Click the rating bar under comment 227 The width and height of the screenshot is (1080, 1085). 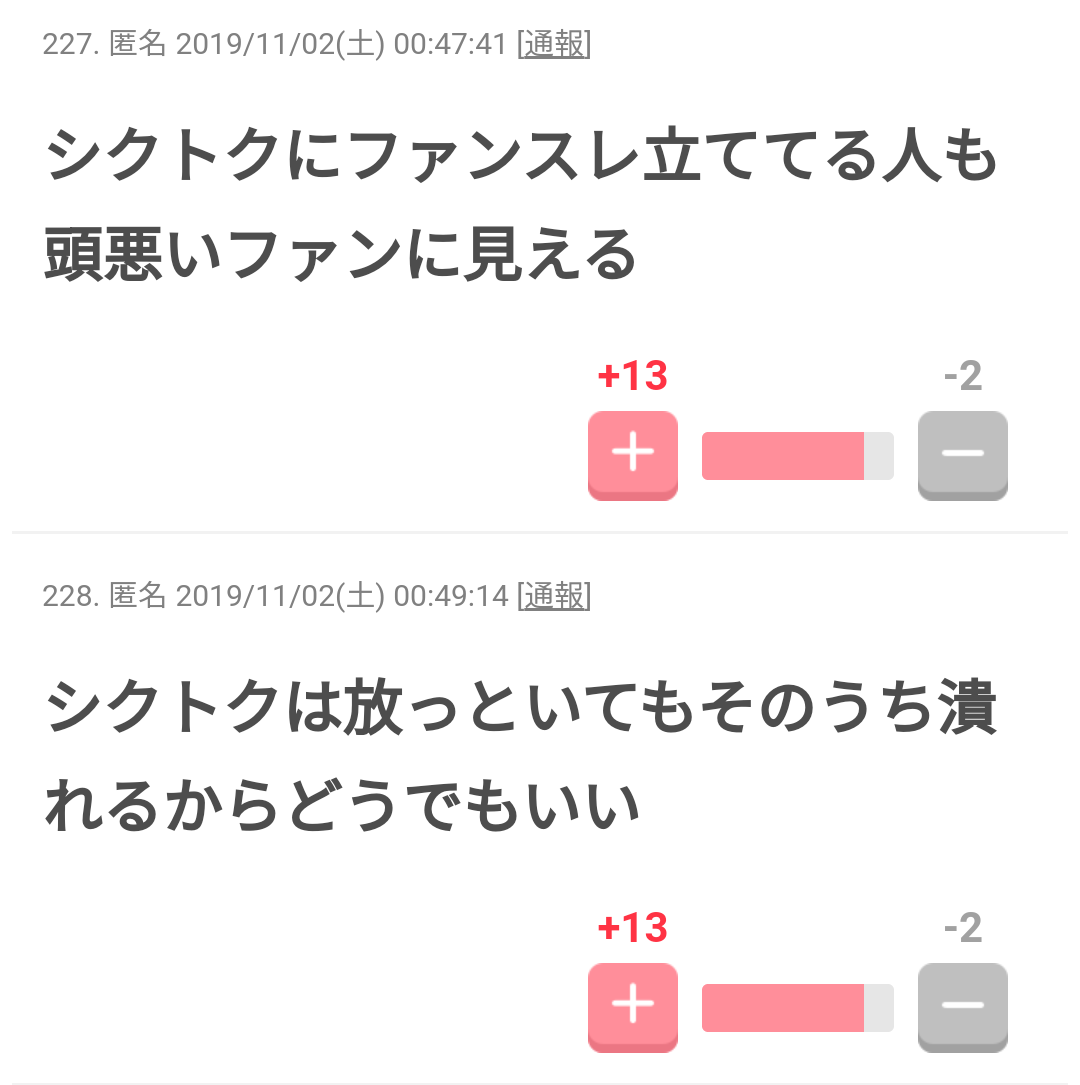797,456
